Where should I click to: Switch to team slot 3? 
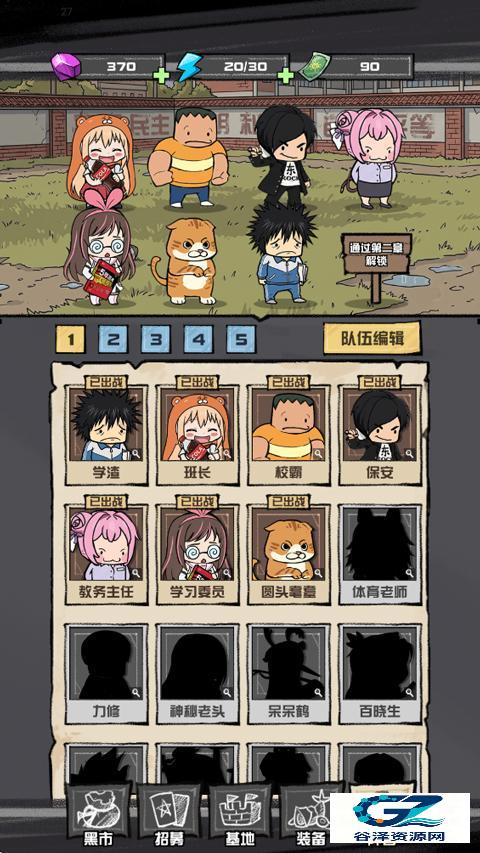coord(156,339)
